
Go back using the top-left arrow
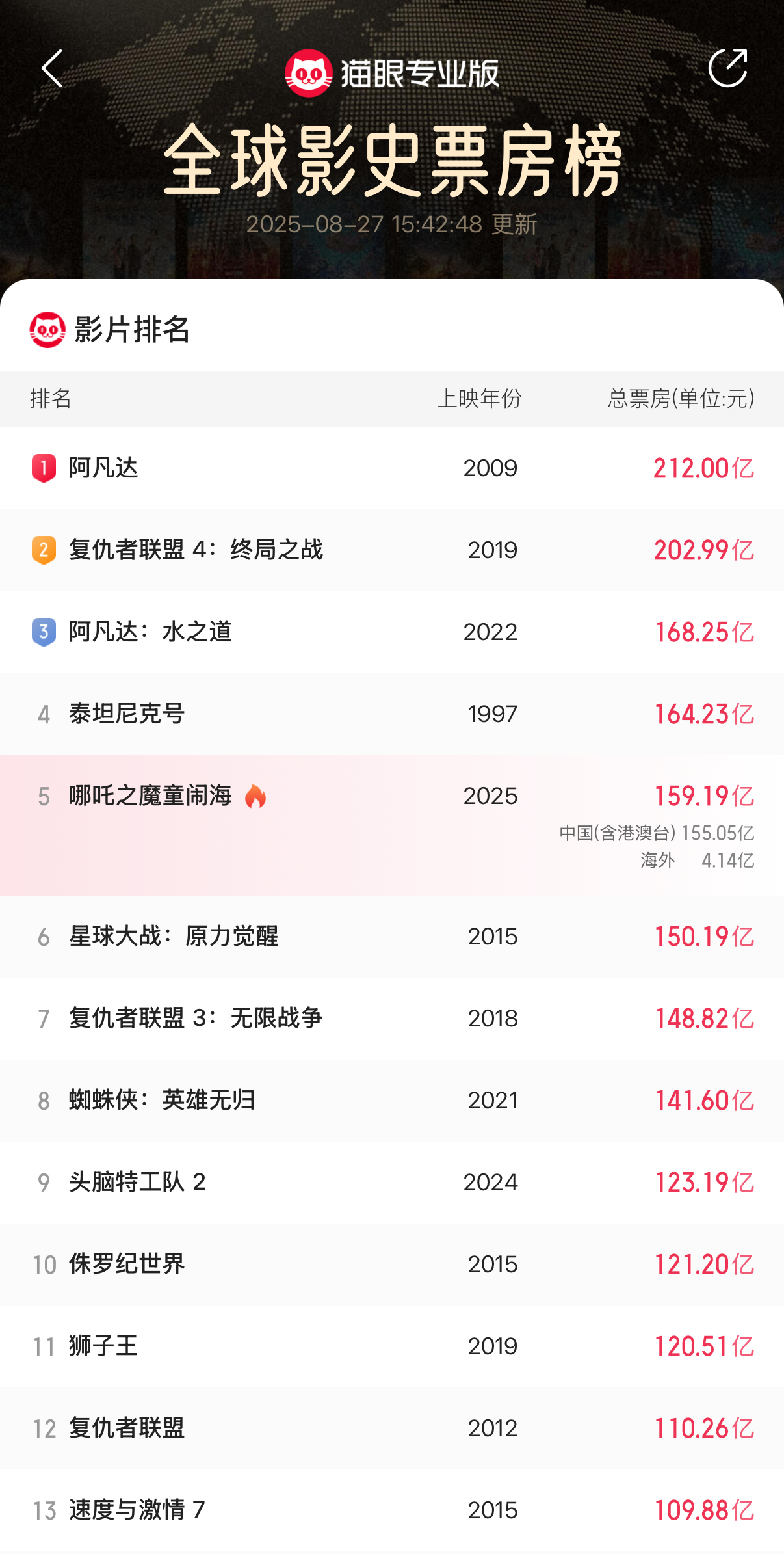(x=52, y=68)
